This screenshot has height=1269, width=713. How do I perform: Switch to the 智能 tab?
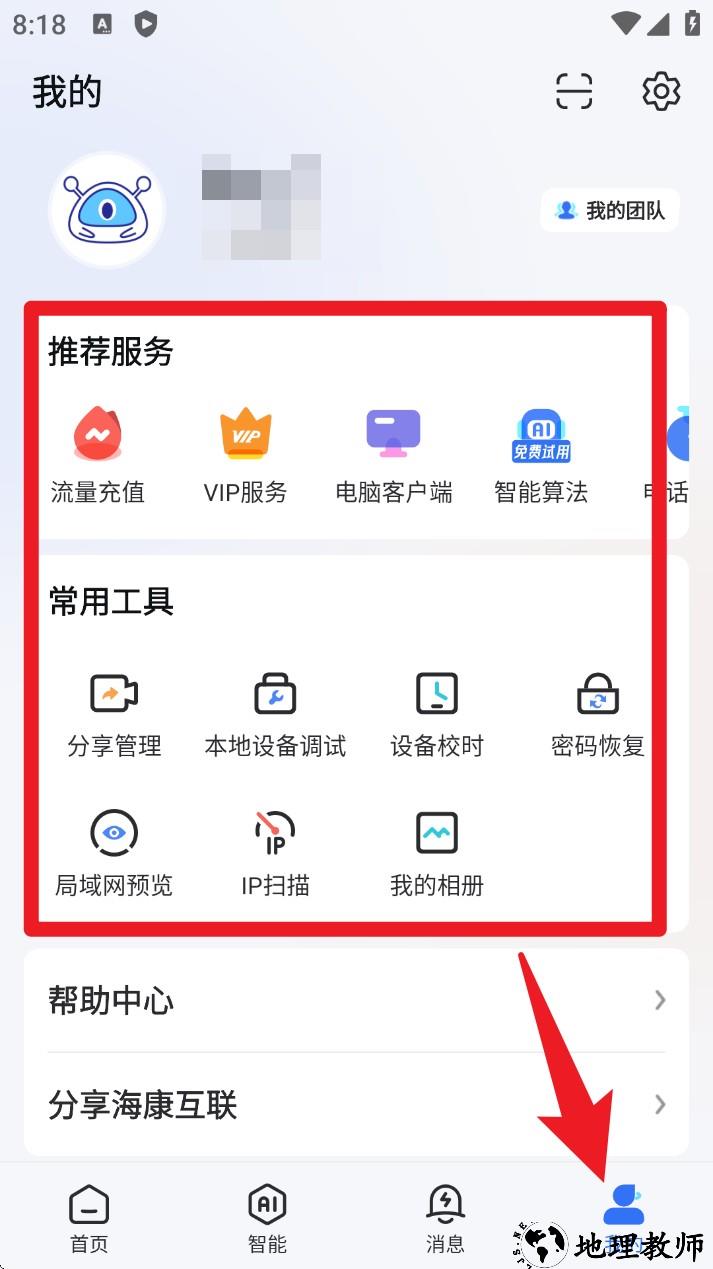267,1218
